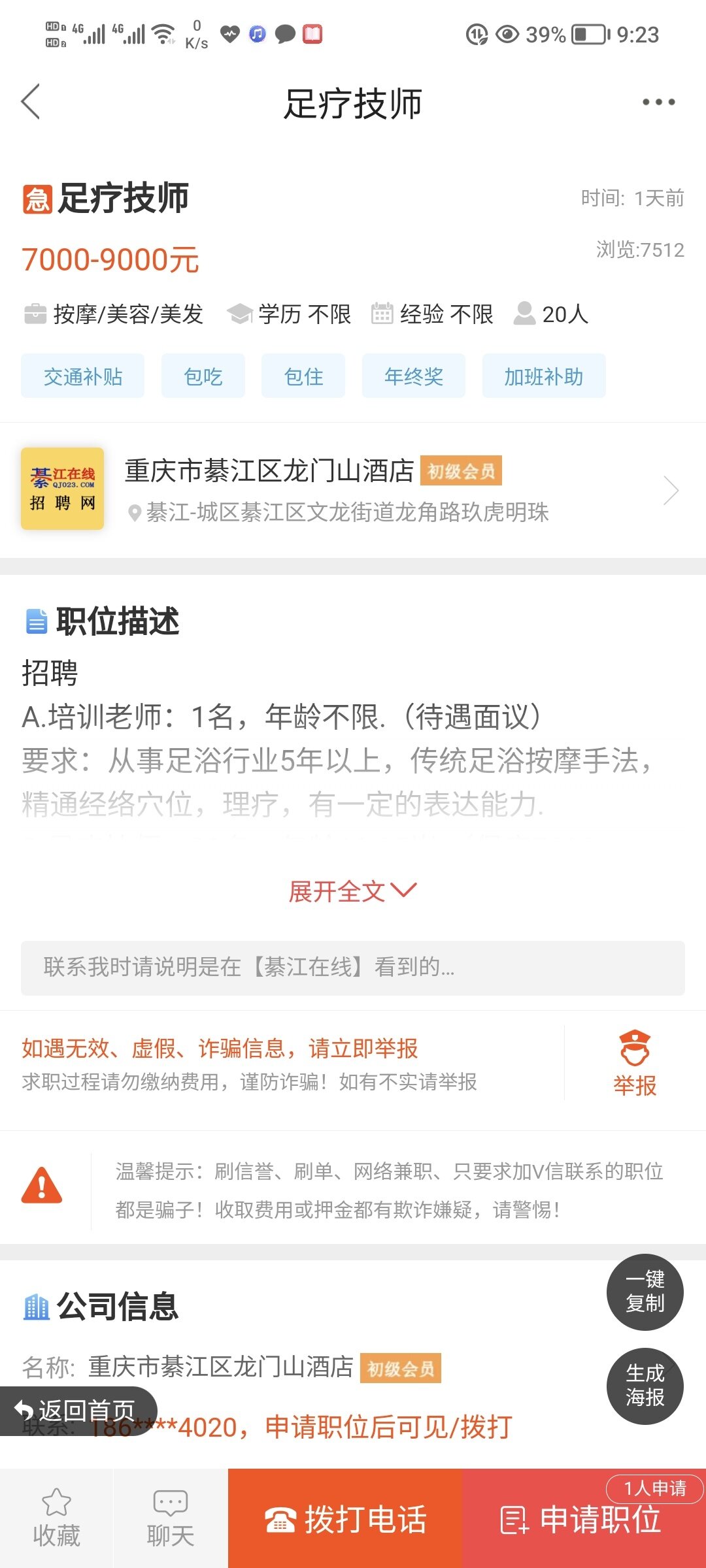Return to home via 返回首页
Image resolution: width=706 pixels, height=1568 pixels.
[x=77, y=1411]
